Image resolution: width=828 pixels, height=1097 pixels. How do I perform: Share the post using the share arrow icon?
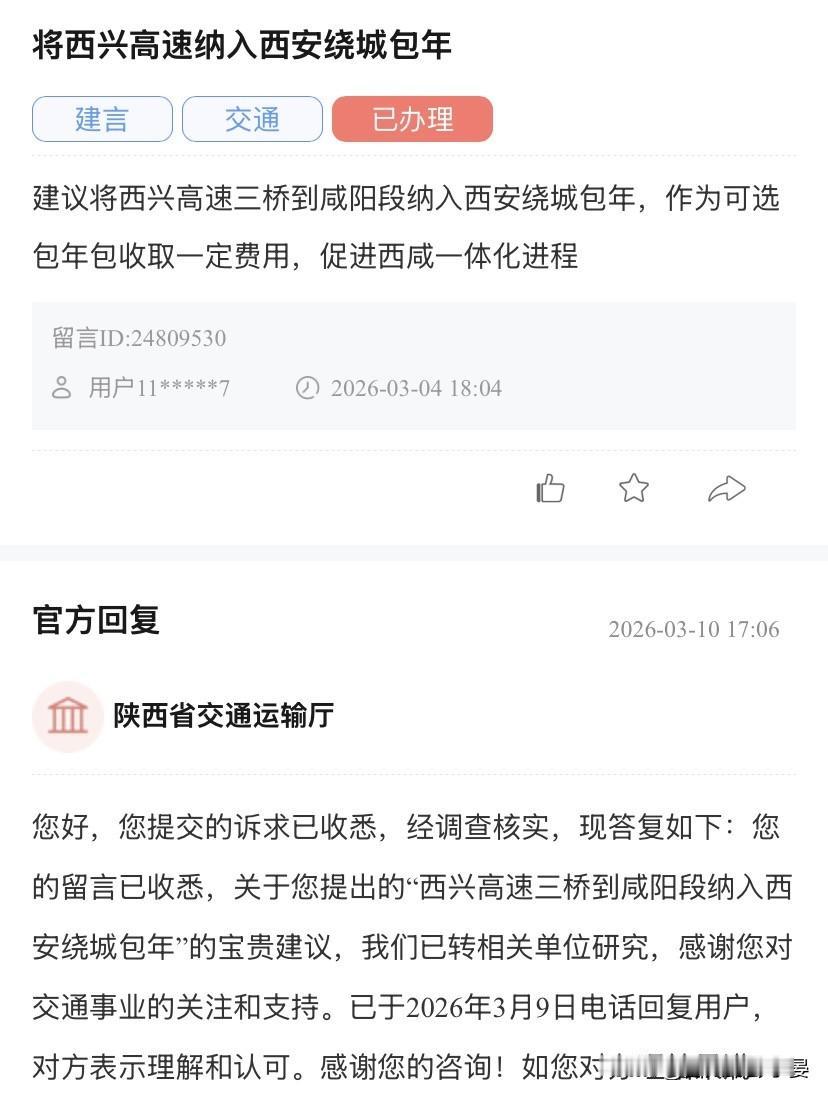tap(726, 487)
